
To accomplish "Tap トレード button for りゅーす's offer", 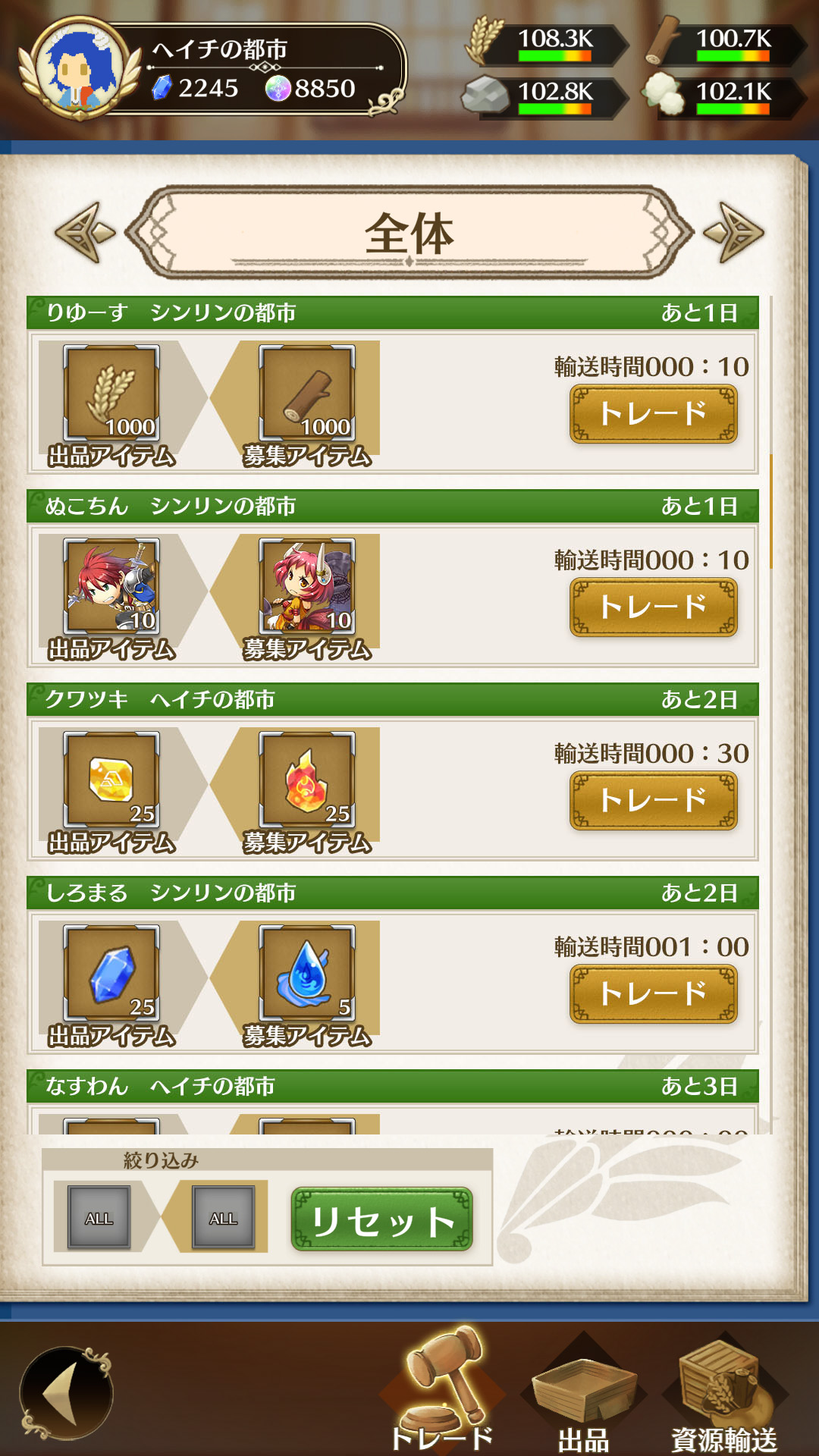I will pos(653,414).
